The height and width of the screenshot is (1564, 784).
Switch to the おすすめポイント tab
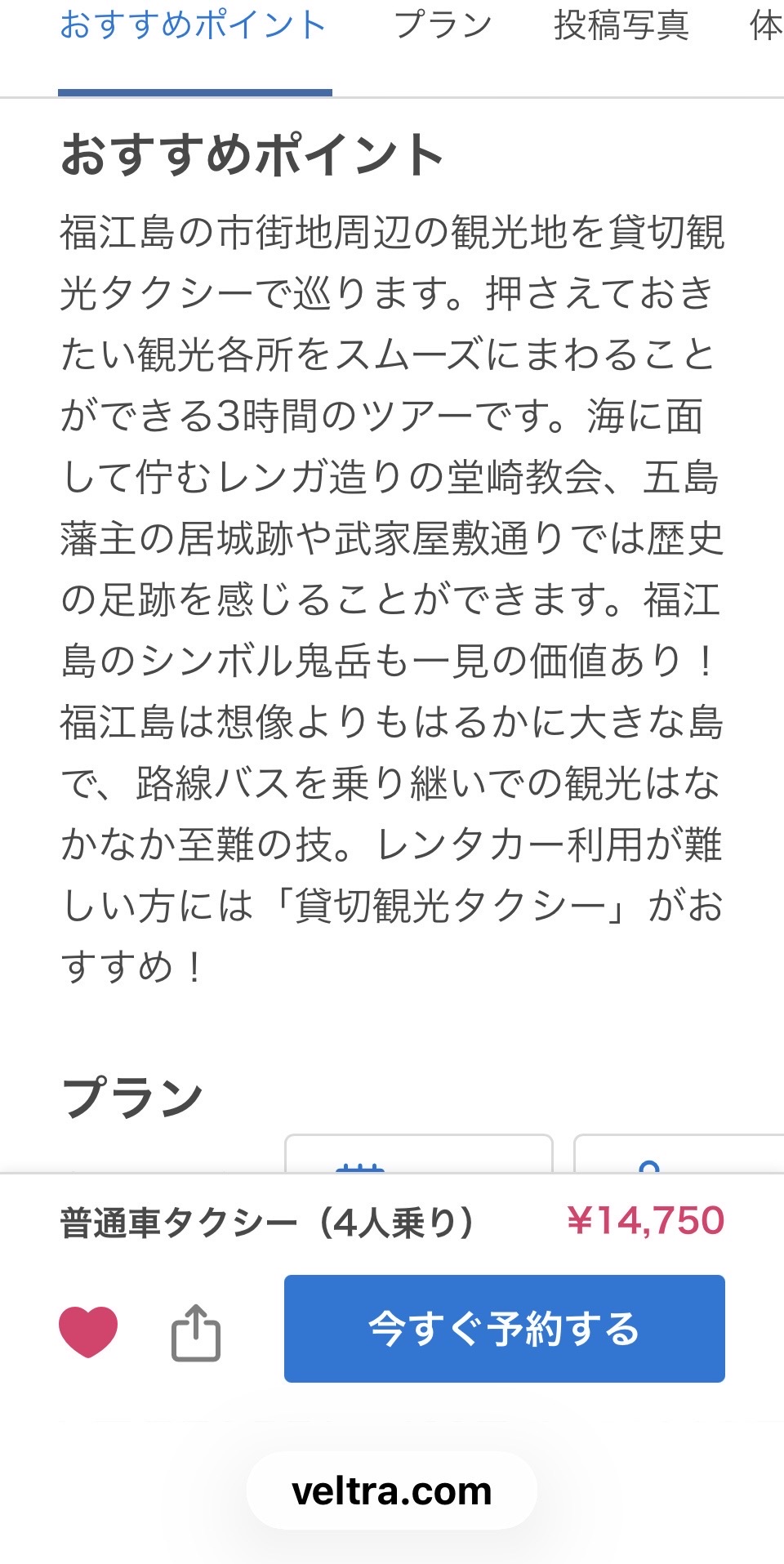pyautogui.click(x=194, y=26)
